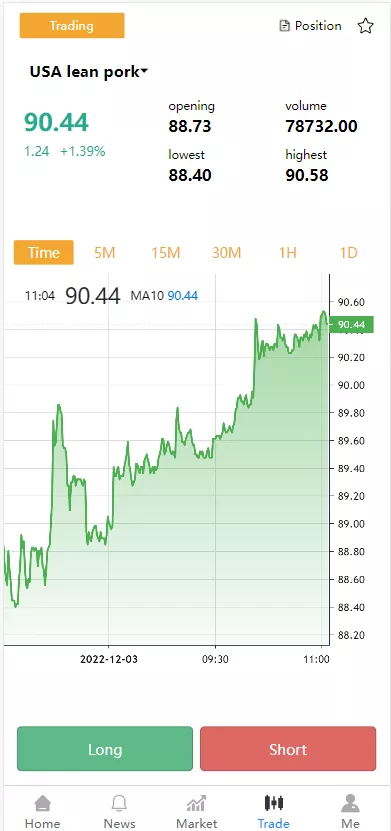The width and height of the screenshot is (391, 831).
Task: Select the Time chart interval
Action: point(43,253)
